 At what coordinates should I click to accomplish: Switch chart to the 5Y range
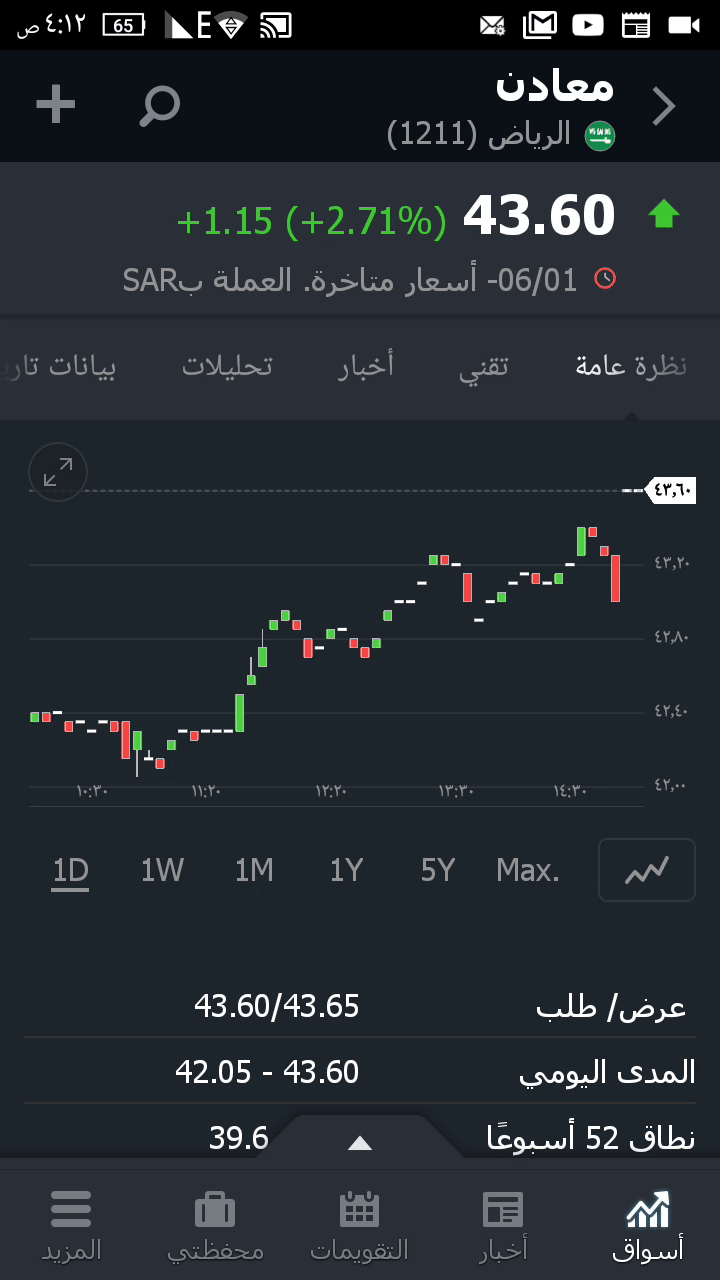point(438,871)
